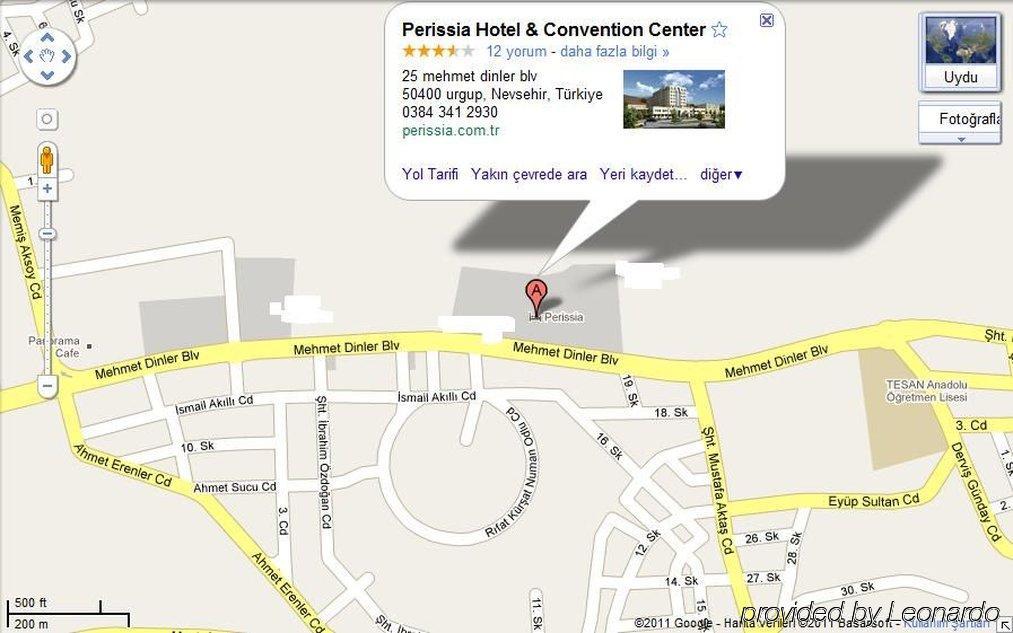
Task: Open daha fazla bilgi link
Action: tap(614, 52)
